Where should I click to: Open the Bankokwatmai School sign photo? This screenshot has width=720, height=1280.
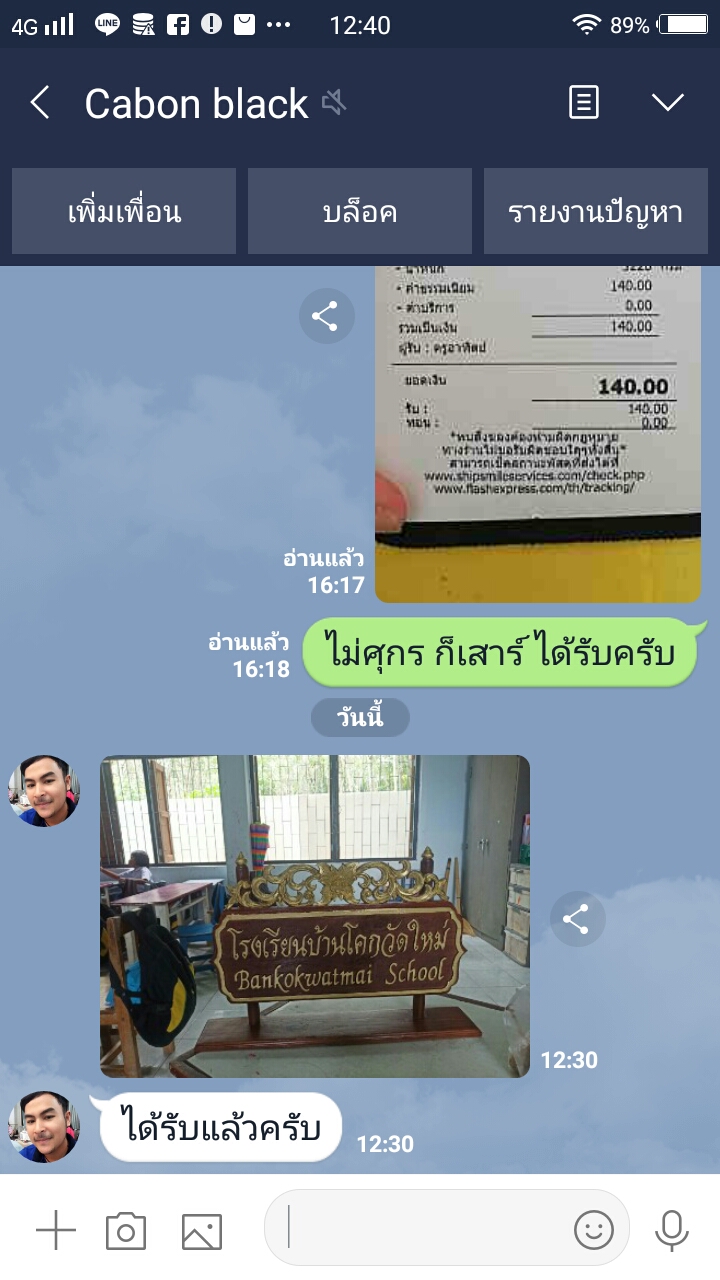coord(315,915)
